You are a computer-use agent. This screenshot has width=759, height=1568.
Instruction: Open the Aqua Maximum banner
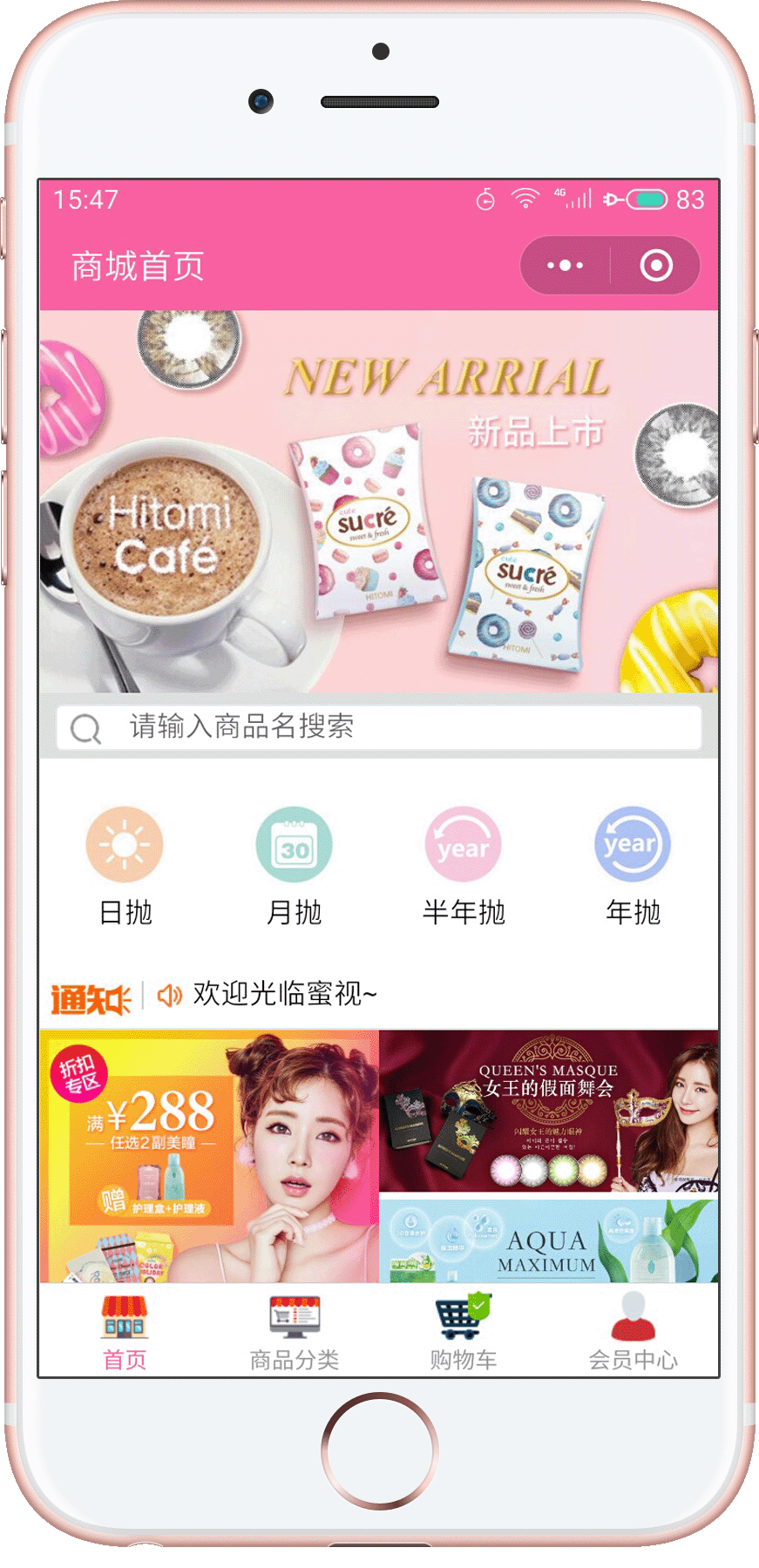tap(548, 1240)
